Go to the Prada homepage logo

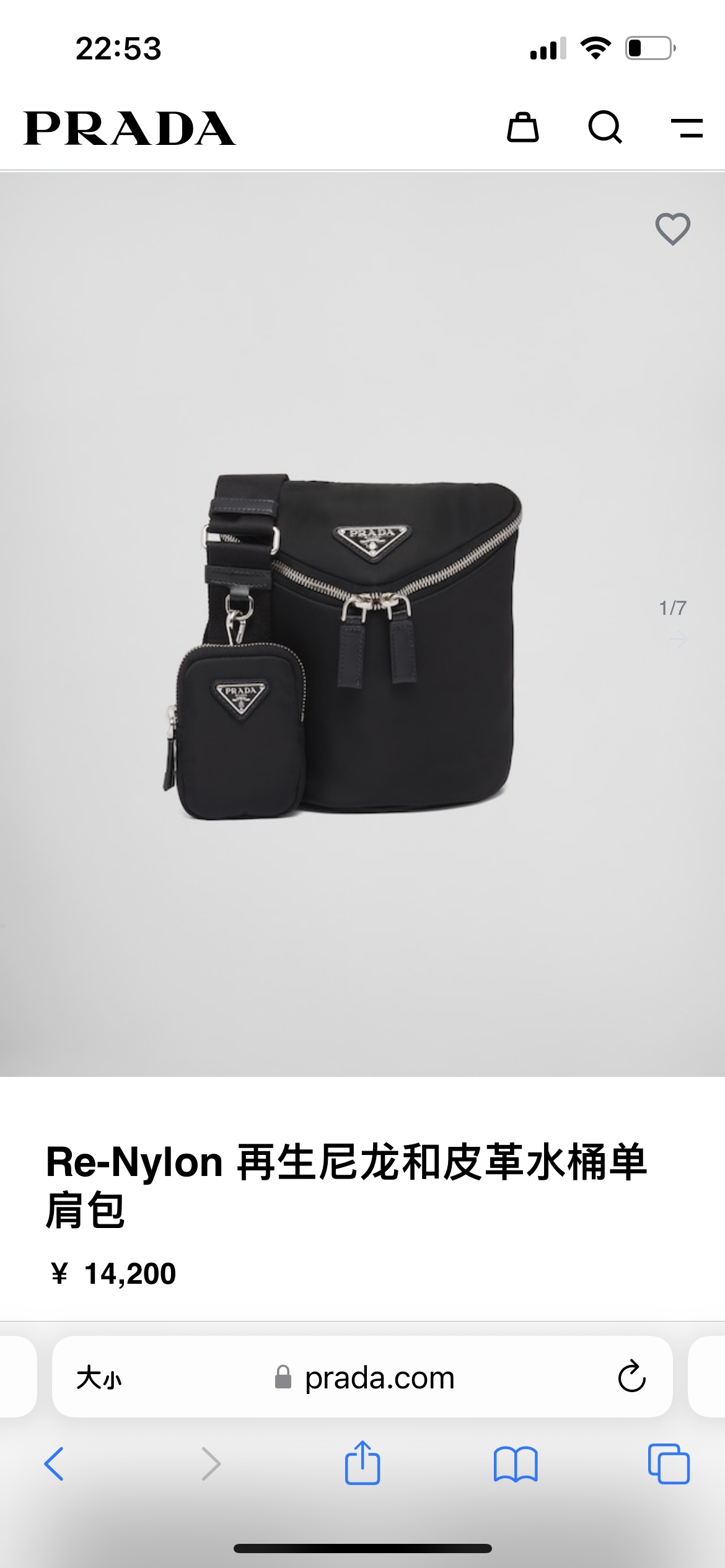[x=130, y=128]
